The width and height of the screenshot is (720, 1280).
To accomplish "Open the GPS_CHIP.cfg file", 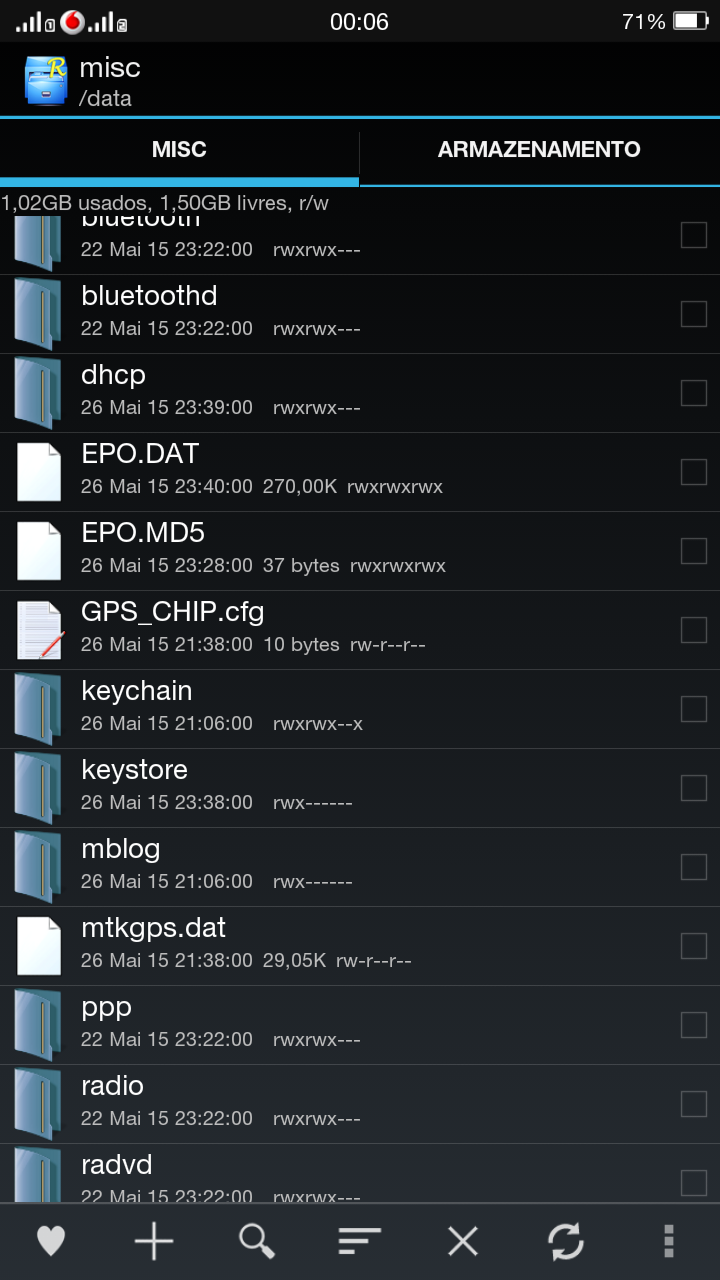I will (172, 612).
